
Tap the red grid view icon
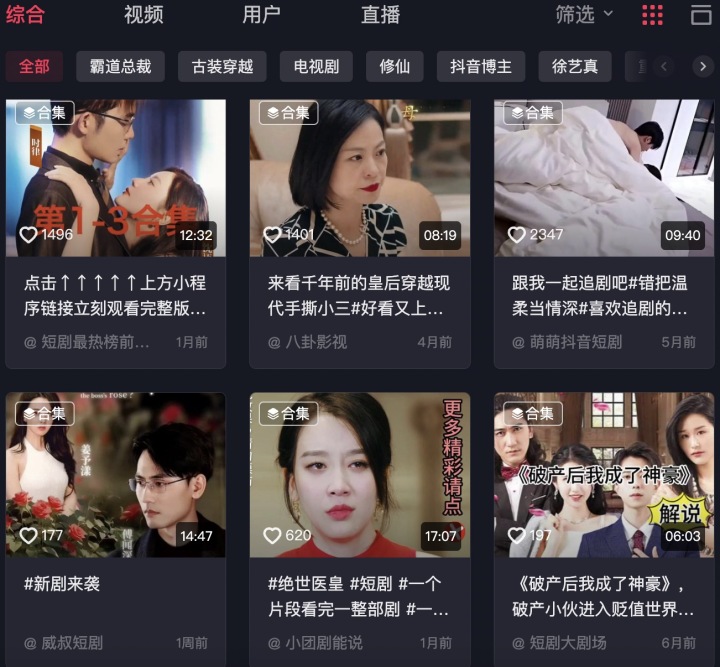pos(652,15)
